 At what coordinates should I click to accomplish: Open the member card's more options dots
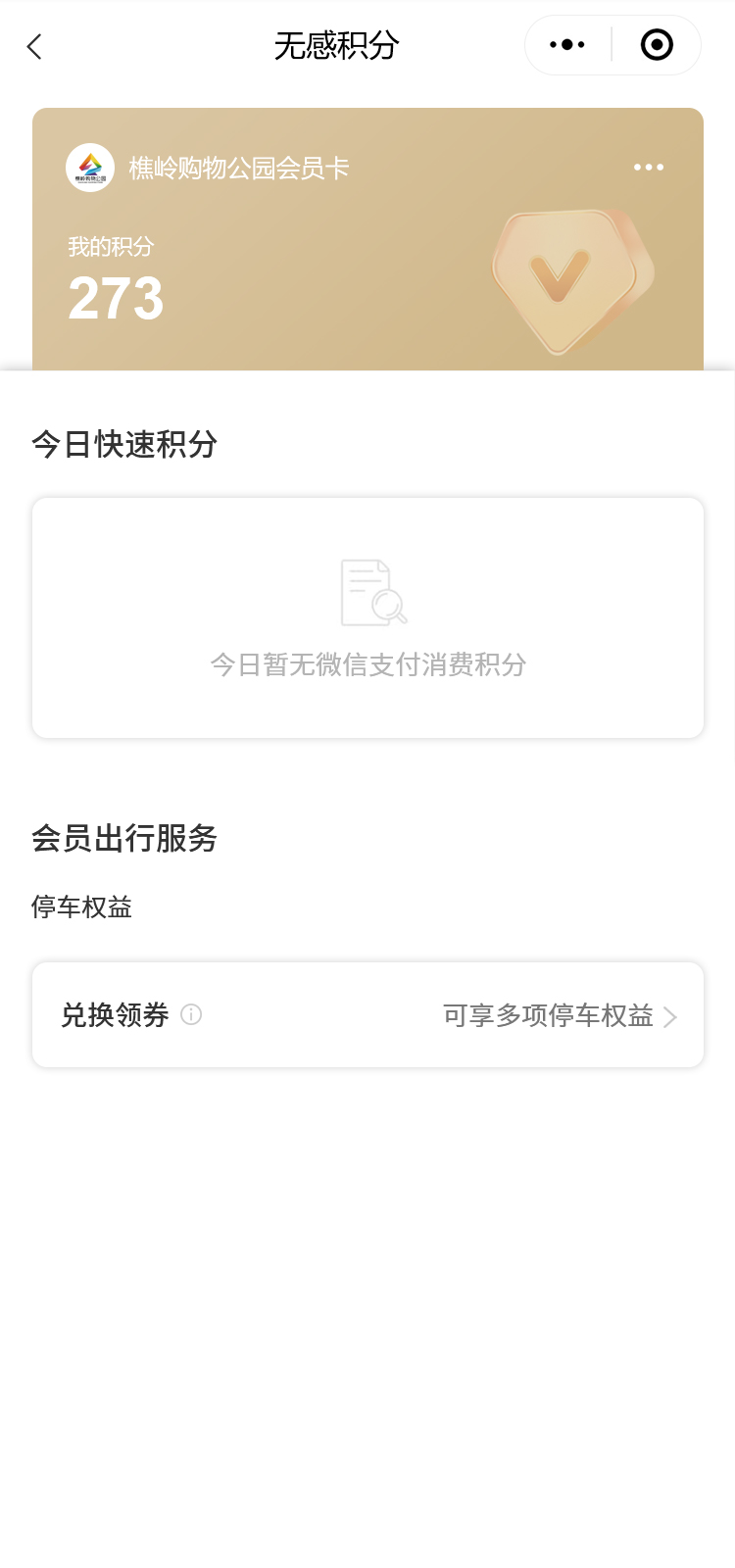[648, 168]
